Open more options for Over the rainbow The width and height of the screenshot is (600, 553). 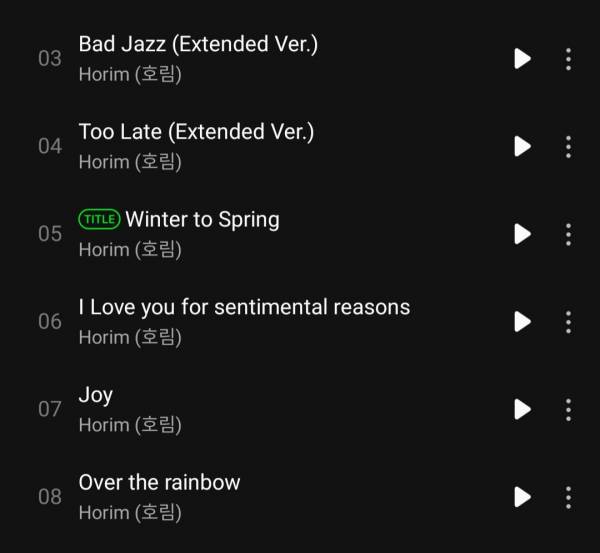pyautogui.click(x=568, y=496)
